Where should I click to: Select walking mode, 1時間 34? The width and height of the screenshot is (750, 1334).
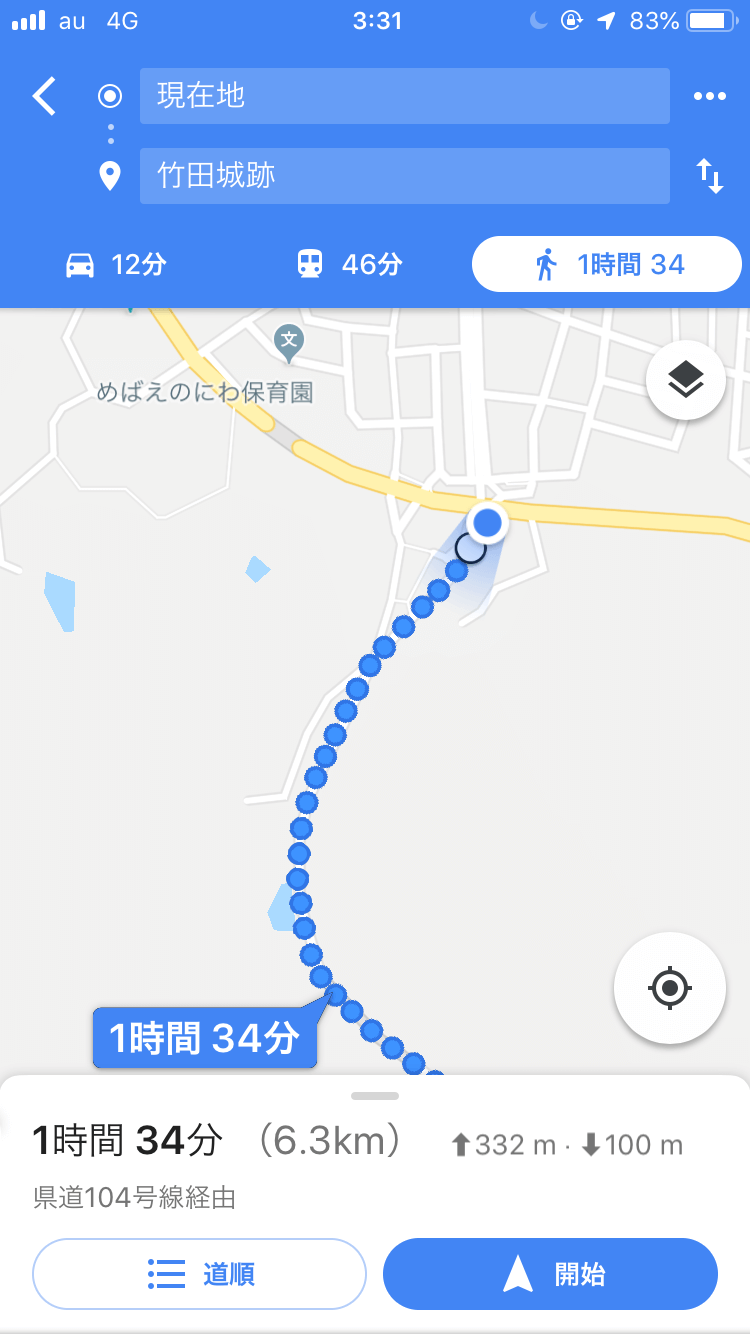[x=606, y=264]
